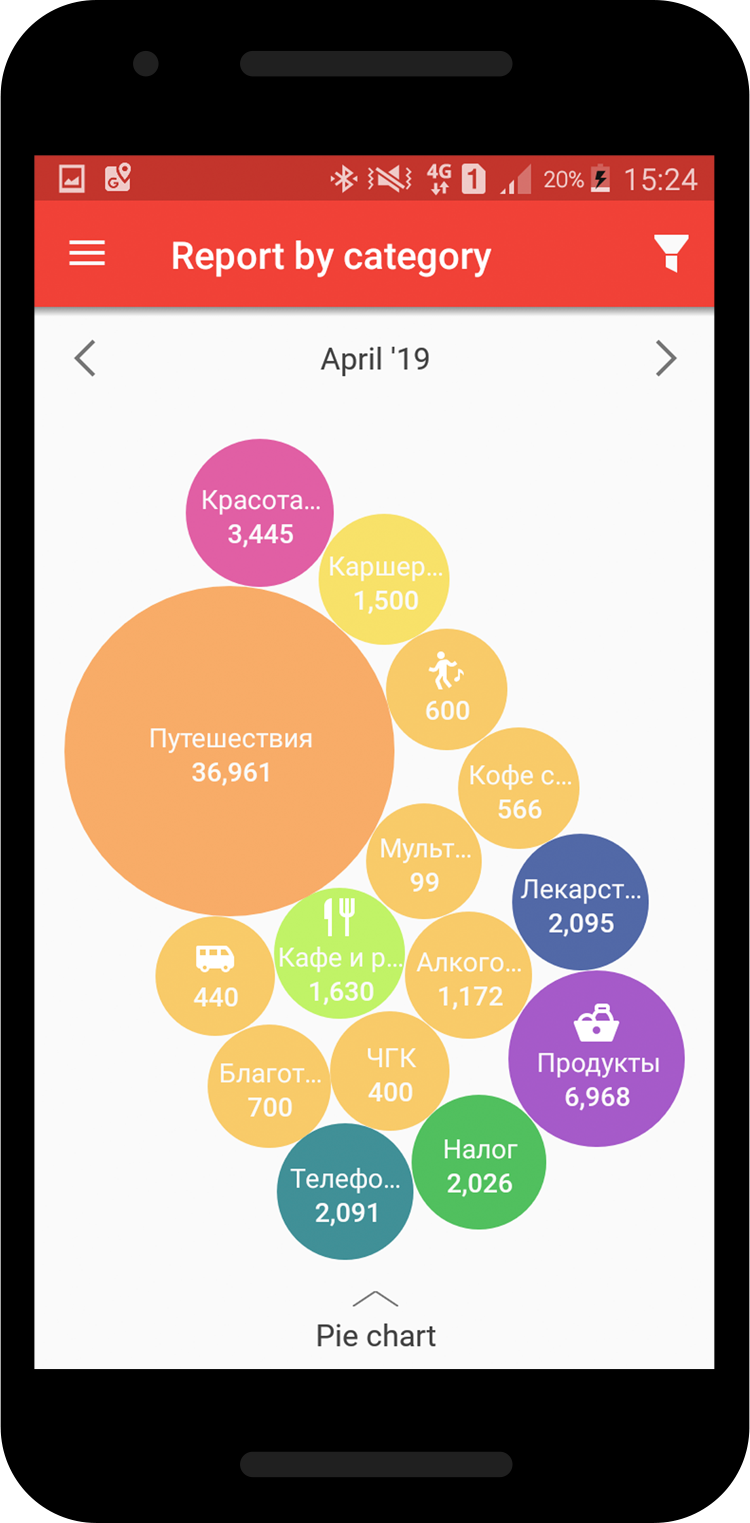Select the Налог 2,026 bubble
This screenshot has width=750, height=1523.
479,1163
